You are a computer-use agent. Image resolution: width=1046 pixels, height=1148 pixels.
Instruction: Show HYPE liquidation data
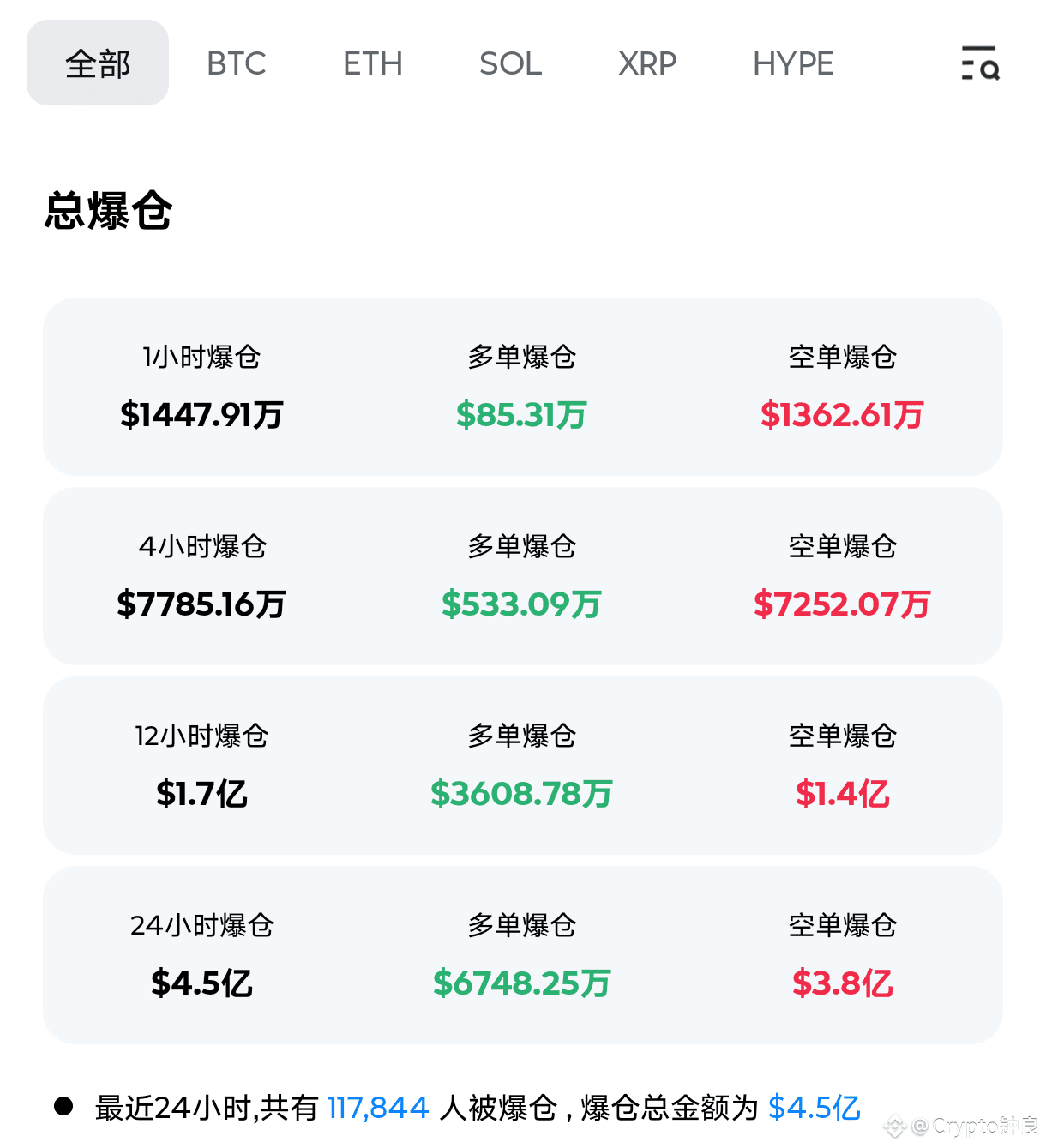793,63
